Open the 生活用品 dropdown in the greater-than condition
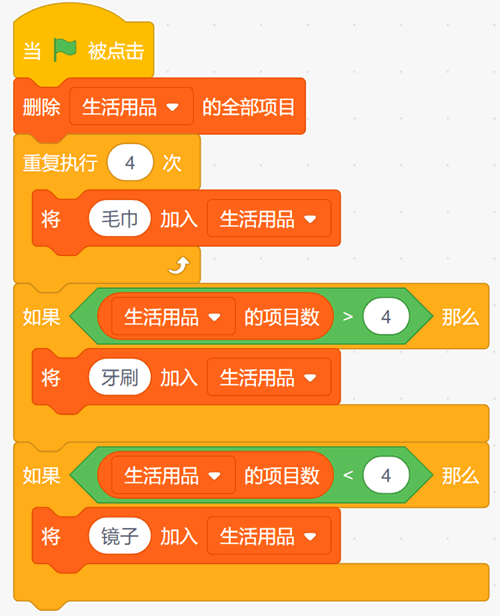 173,317
